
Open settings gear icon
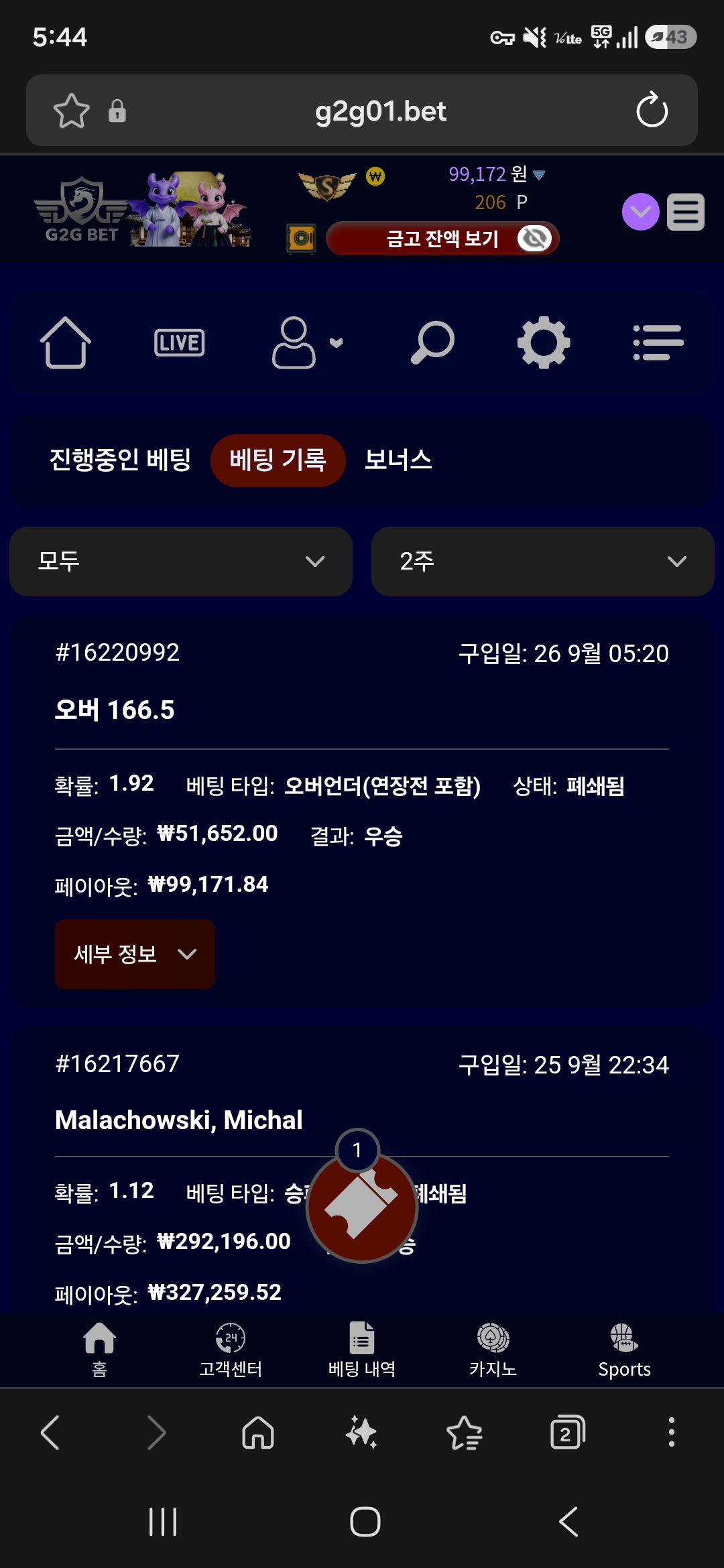click(544, 342)
